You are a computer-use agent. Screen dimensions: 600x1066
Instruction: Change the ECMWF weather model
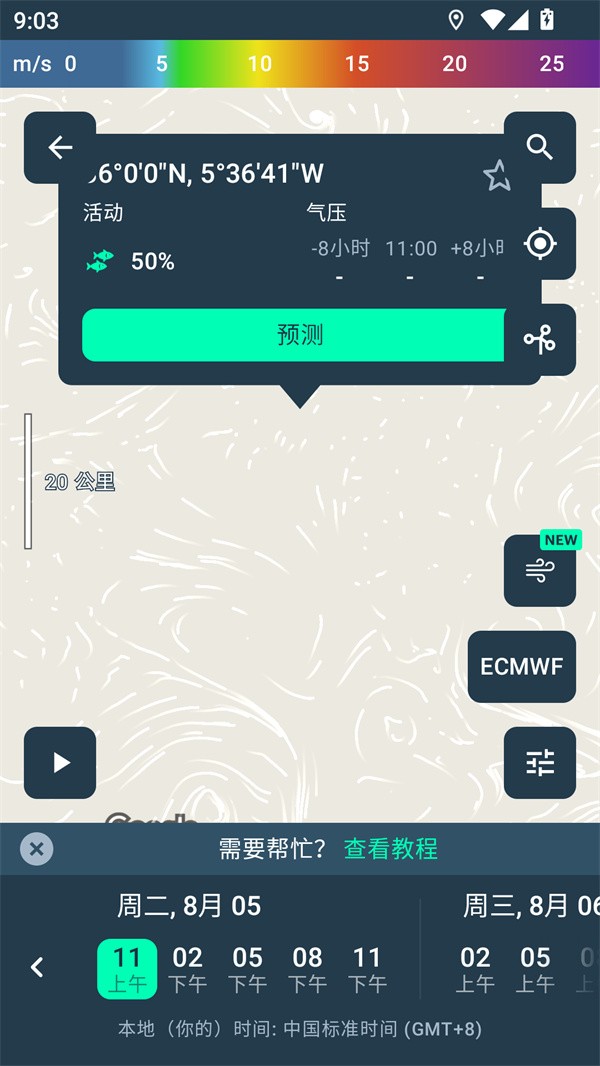(x=521, y=667)
